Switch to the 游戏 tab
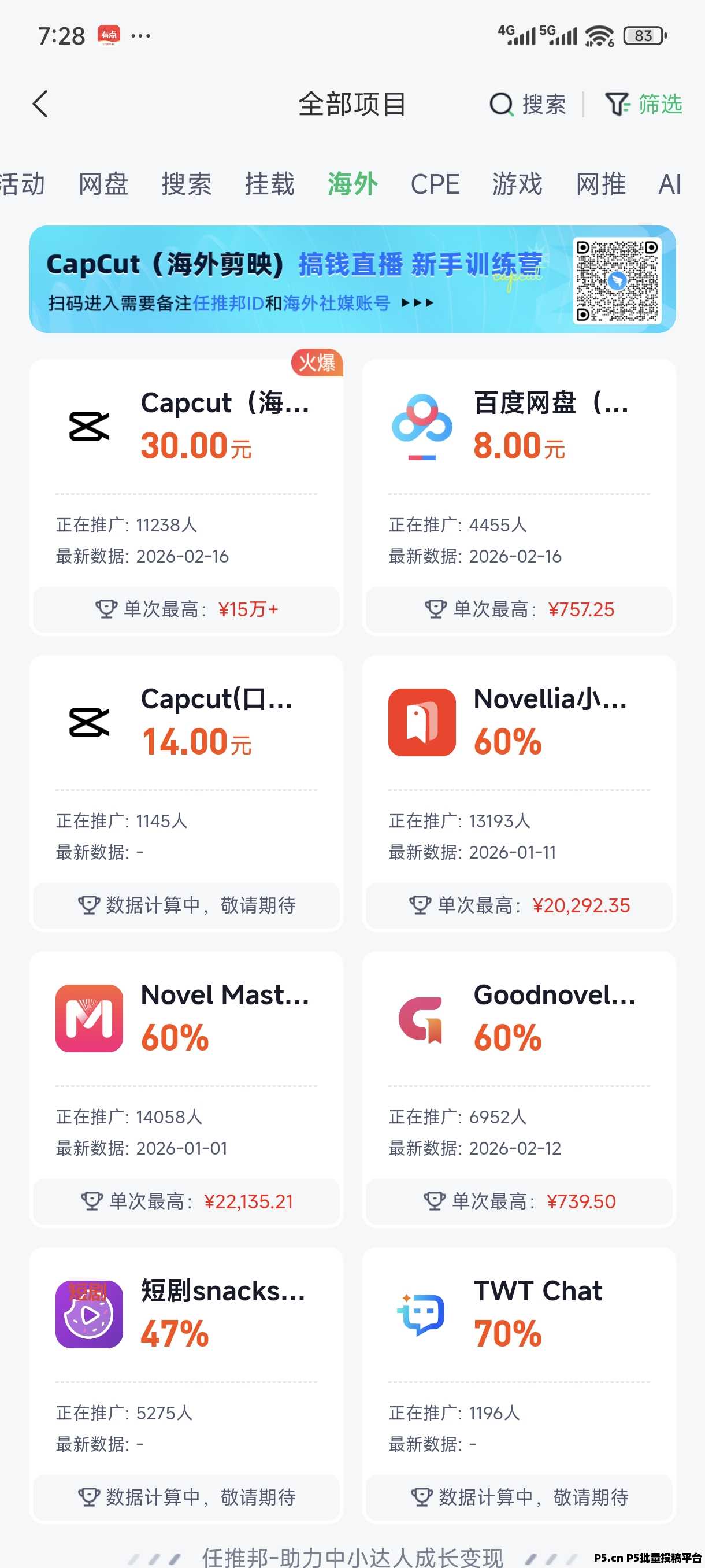This screenshot has width=705, height=1568. point(517,184)
